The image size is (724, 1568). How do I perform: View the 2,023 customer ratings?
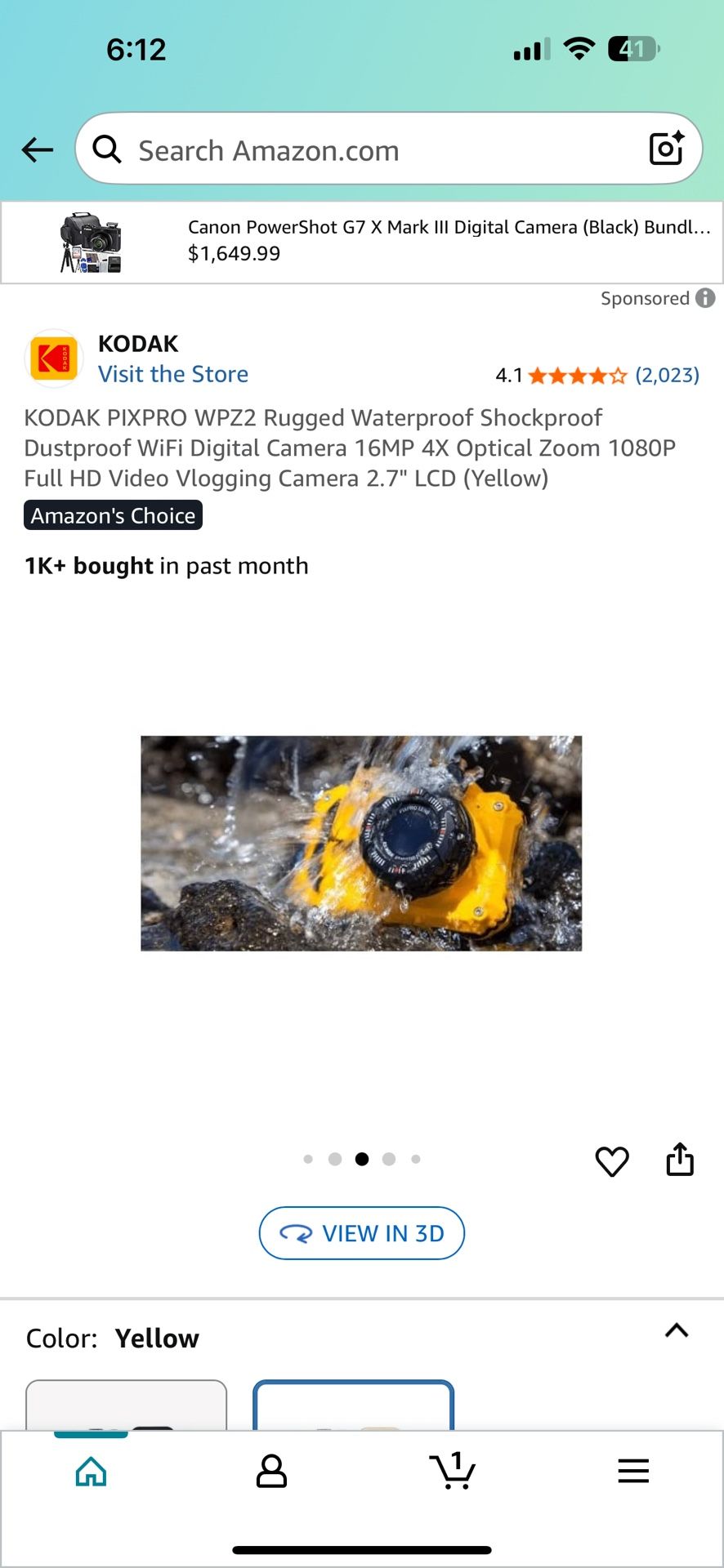coord(668,375)
